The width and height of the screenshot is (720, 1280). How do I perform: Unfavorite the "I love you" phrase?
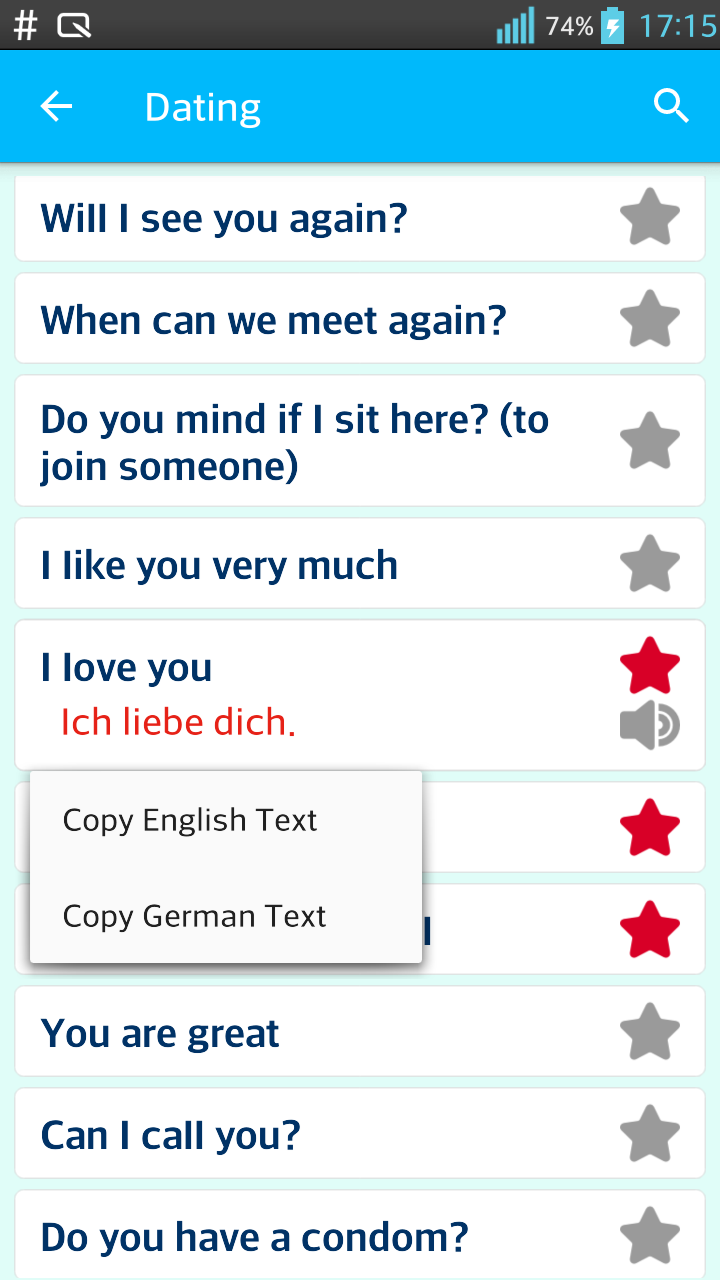point(650,660)
